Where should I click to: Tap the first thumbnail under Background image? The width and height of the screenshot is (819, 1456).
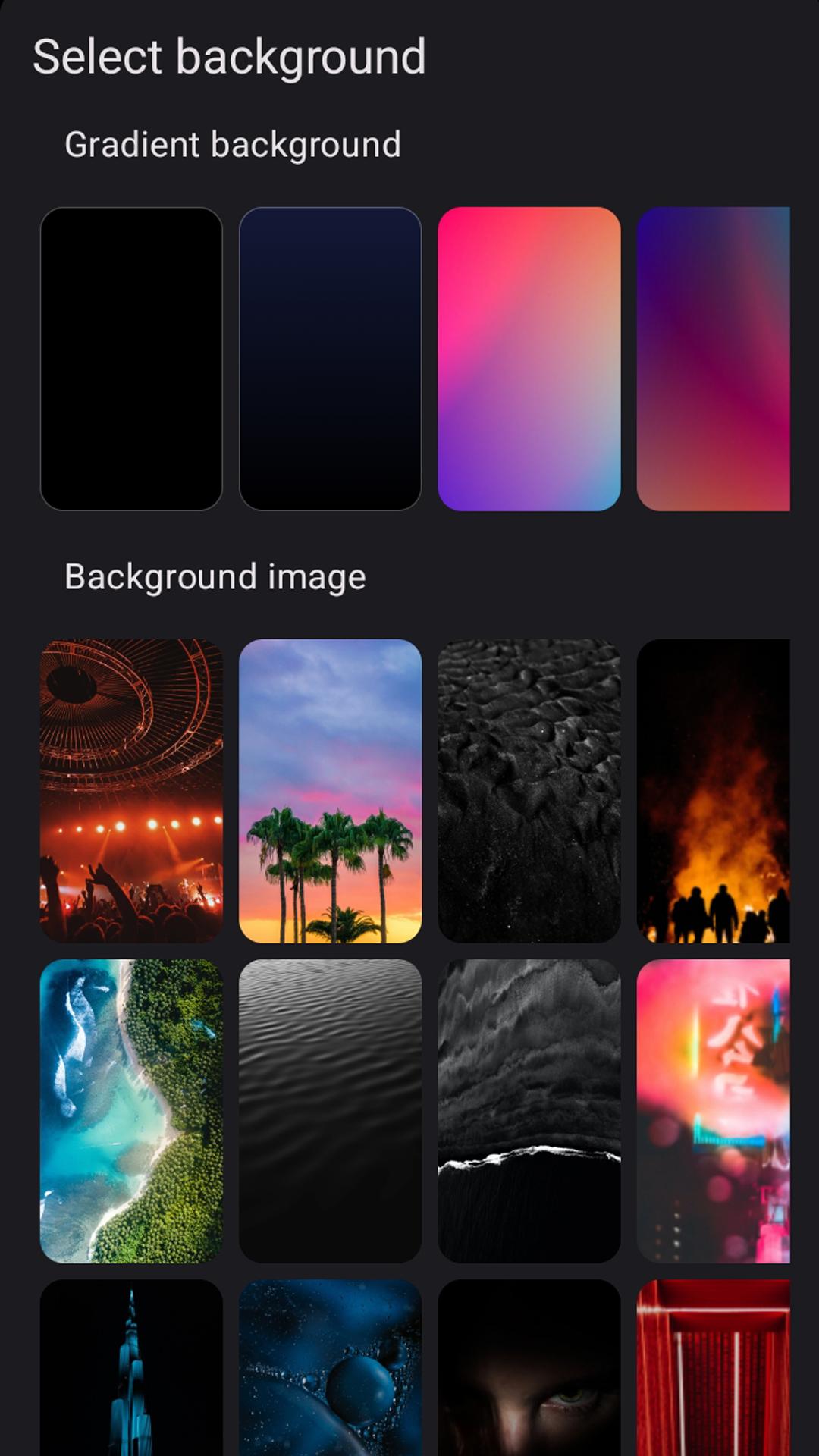pos(132,791)
